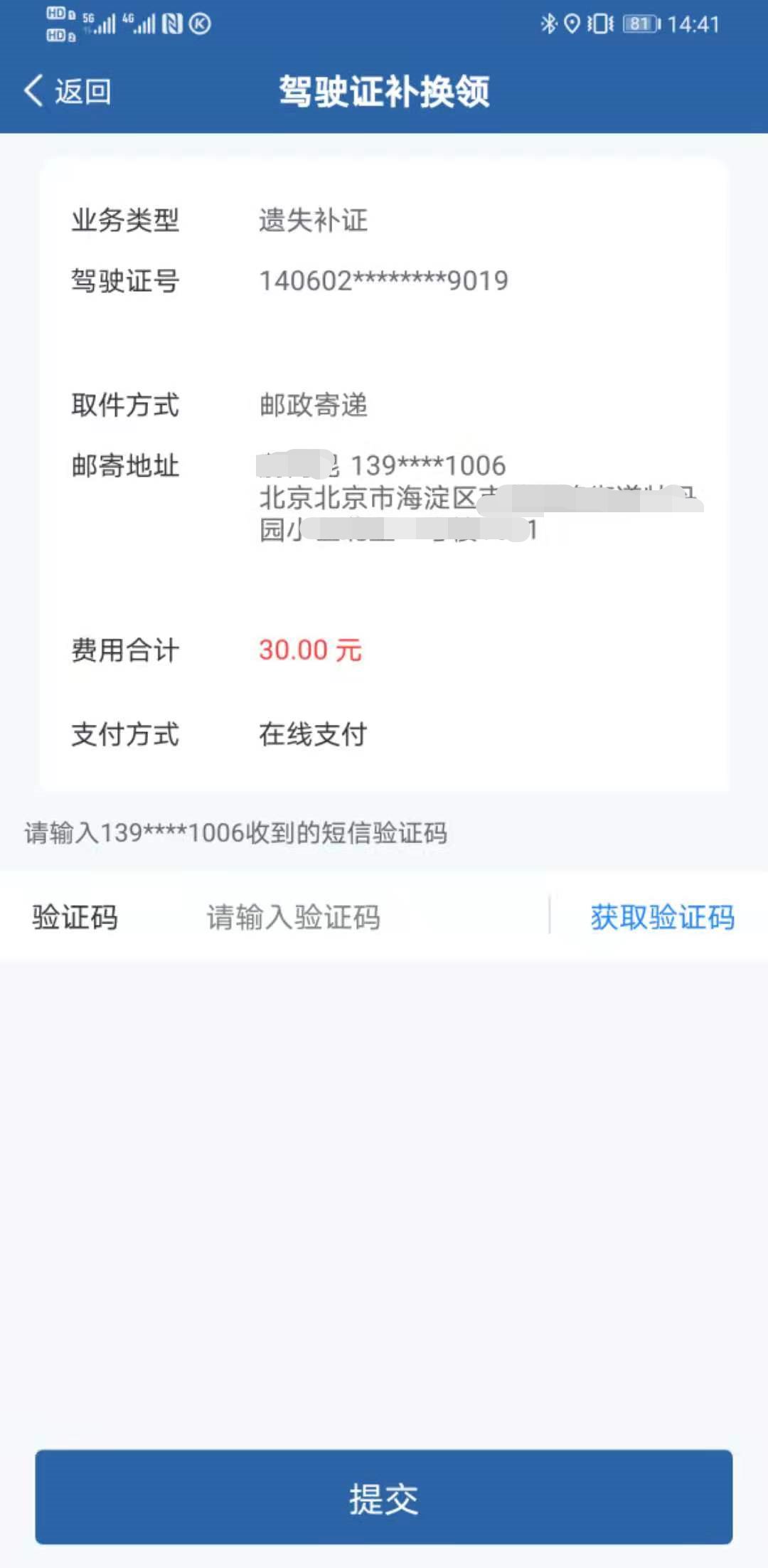The height and width of the screenshot is (1568, 768).
Task: Go back using the 返回 button
Action: click(68, 92)
